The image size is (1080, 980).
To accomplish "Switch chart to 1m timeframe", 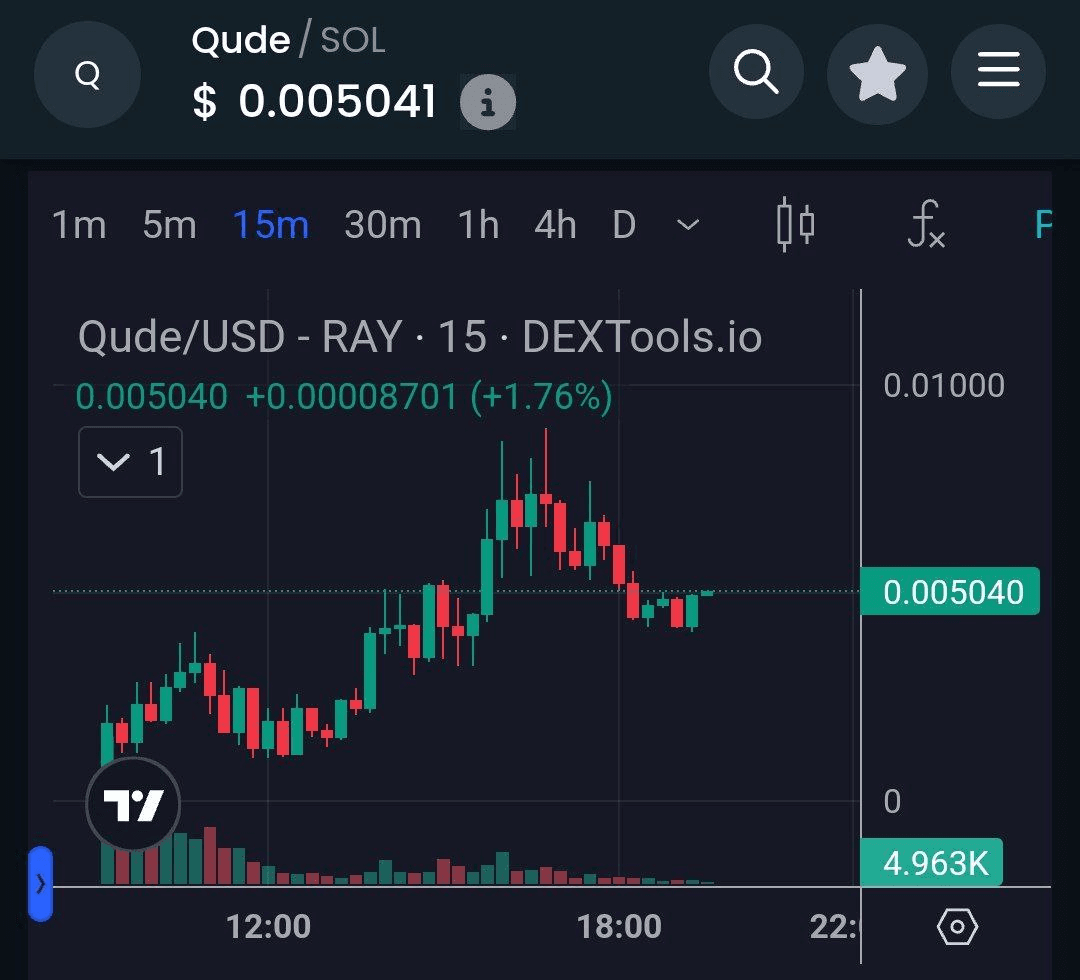I will (x=79, y=225).
